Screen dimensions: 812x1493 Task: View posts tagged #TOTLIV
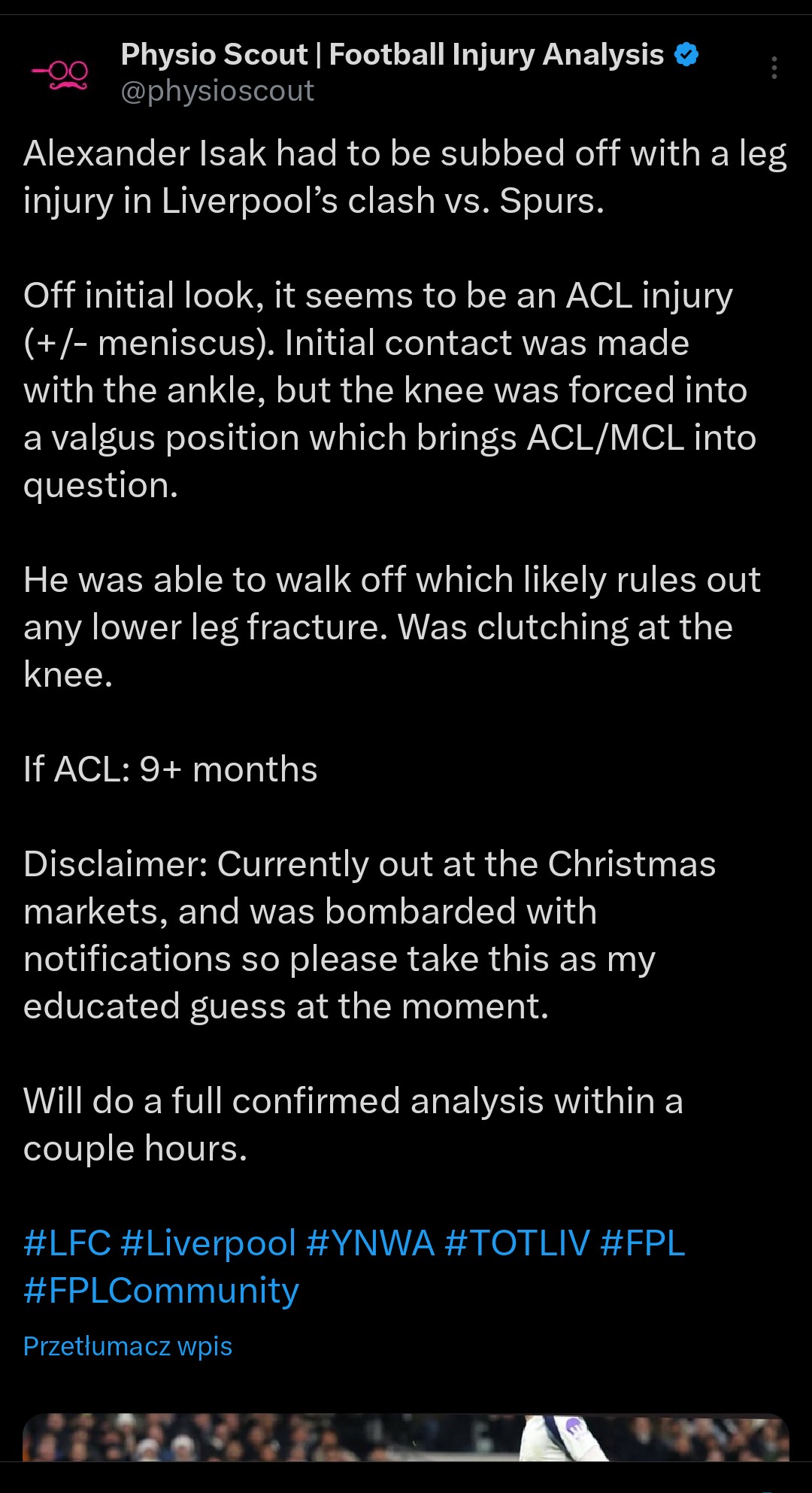(517, 1243)
